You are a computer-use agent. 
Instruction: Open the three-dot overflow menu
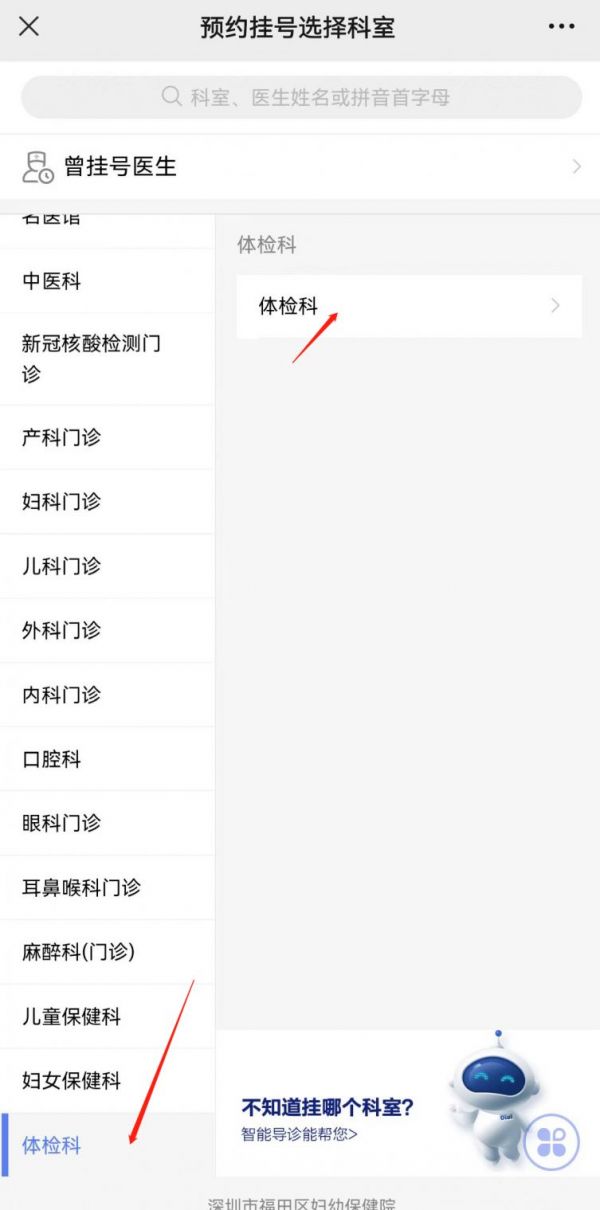[x=562, y=27]
